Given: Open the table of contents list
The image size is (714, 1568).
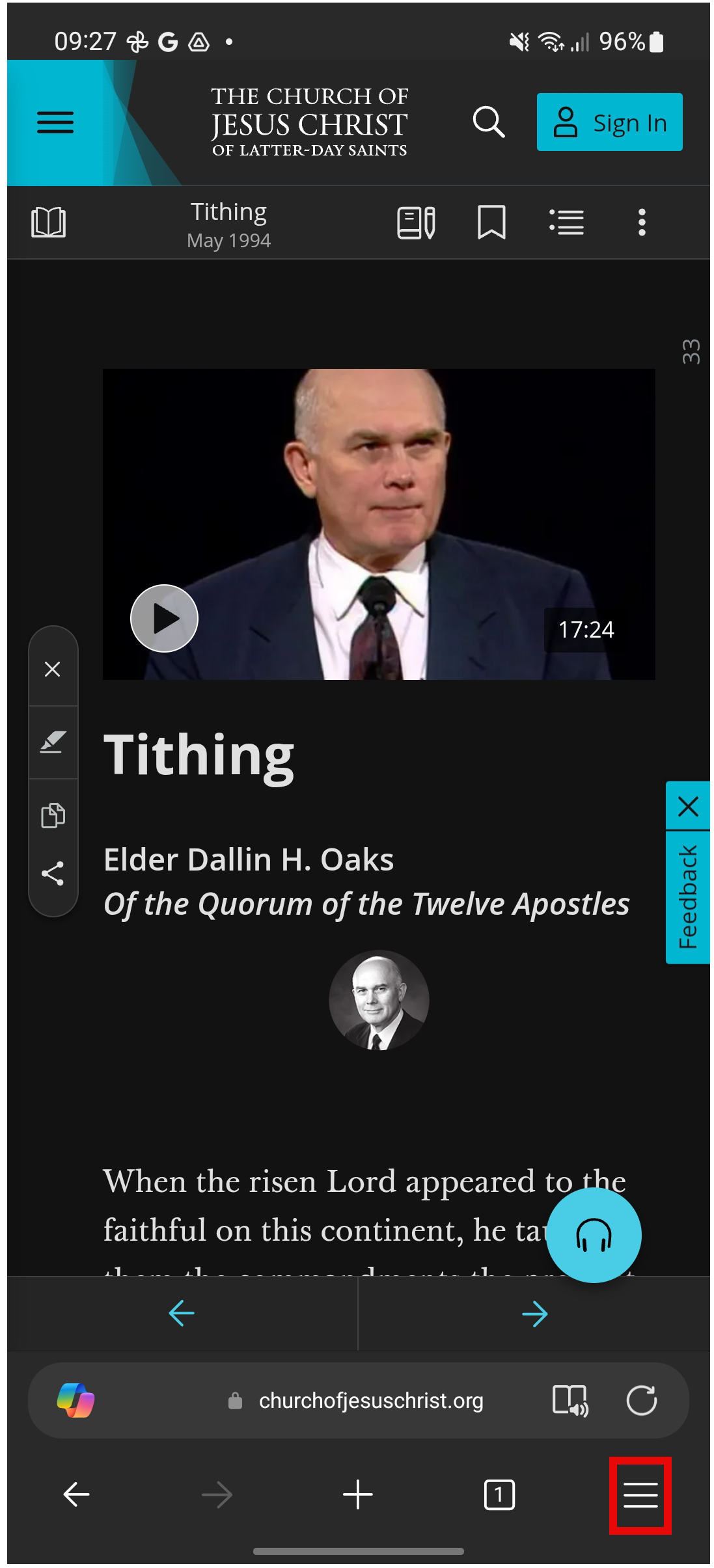Looking at the screenshot, I should pos(566,223).
